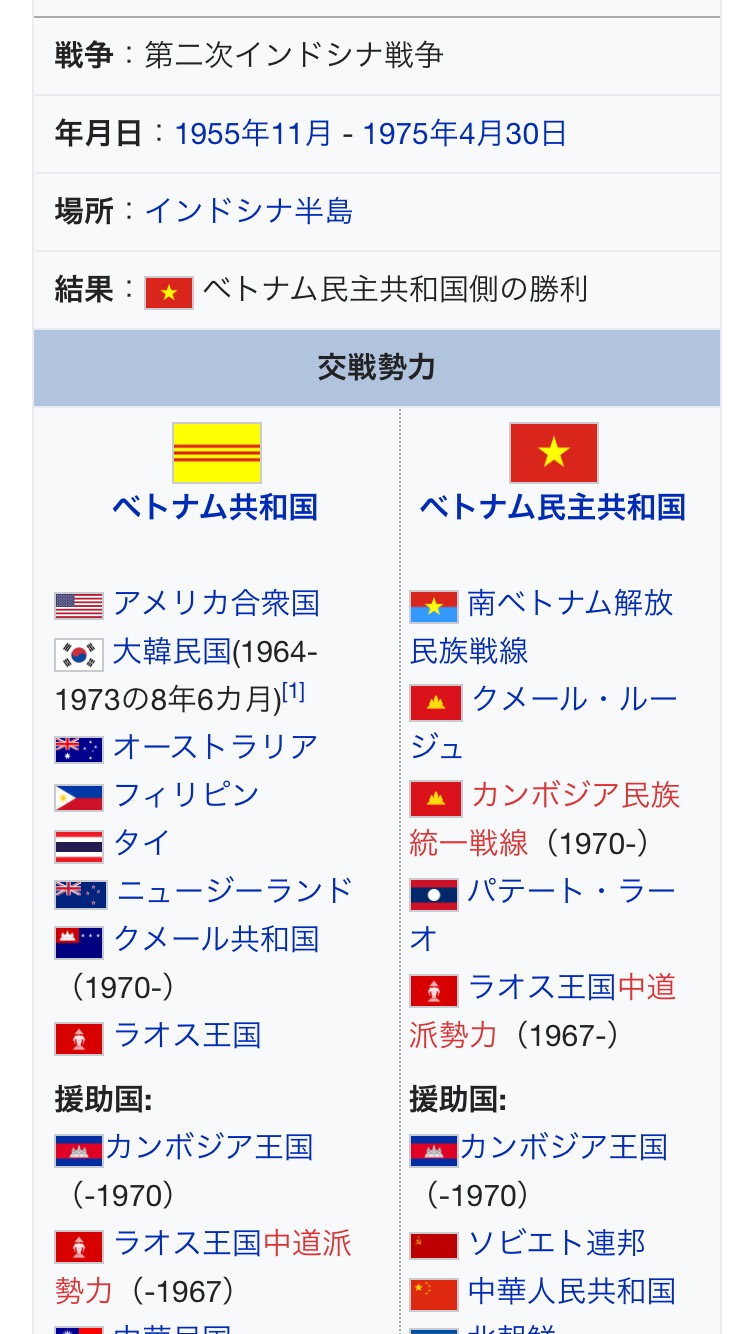Viewport: 750px width, 1334px height.
Task: Open the クメール・ルージュ link
Action: pos(574,699)
